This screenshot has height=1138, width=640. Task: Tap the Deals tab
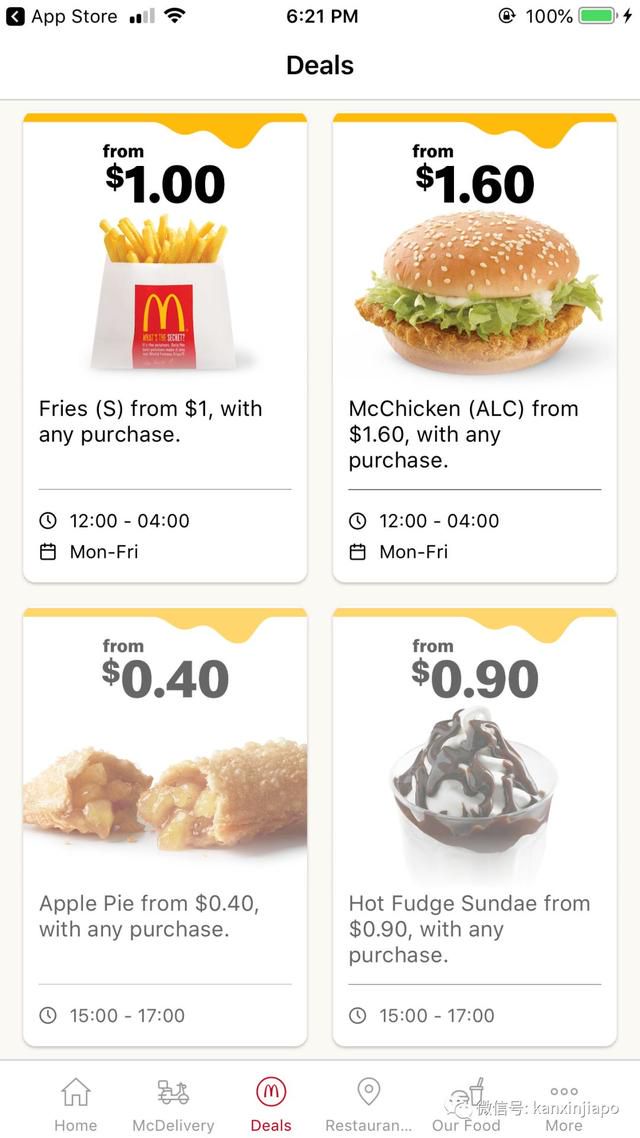click(271, 1103)
